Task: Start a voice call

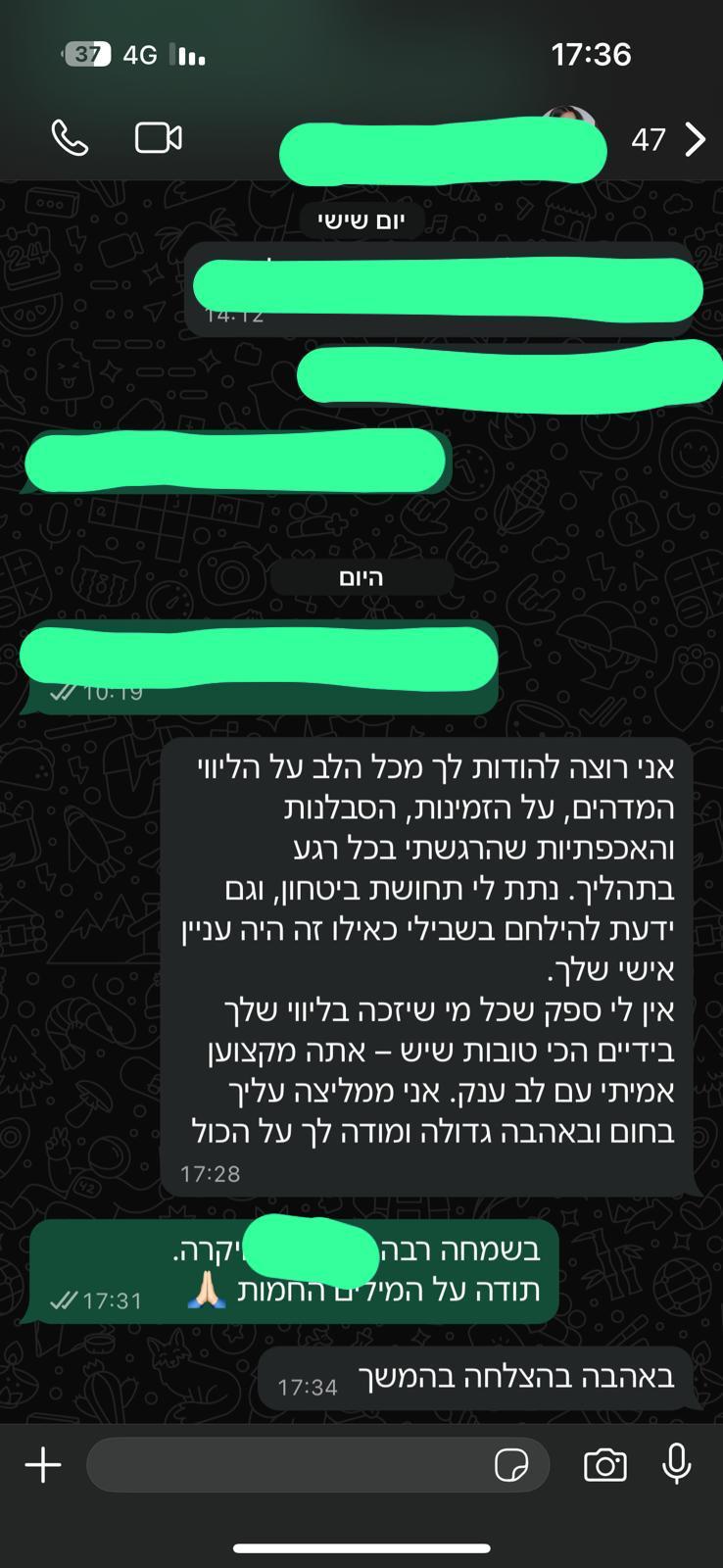Action: click(x=70, y=138)
